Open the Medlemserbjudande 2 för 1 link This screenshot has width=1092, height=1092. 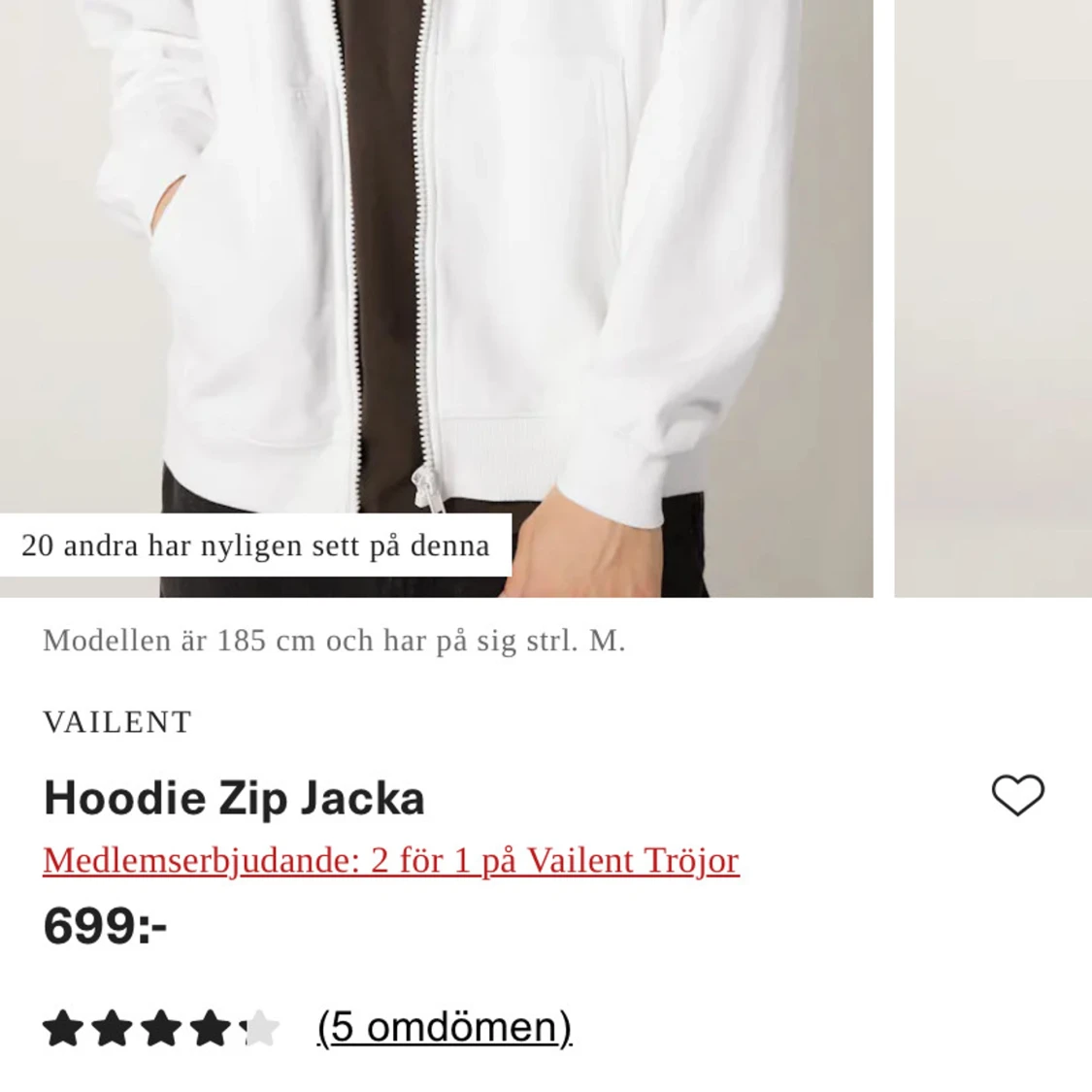pyautogui.click(x=390, y=861)
